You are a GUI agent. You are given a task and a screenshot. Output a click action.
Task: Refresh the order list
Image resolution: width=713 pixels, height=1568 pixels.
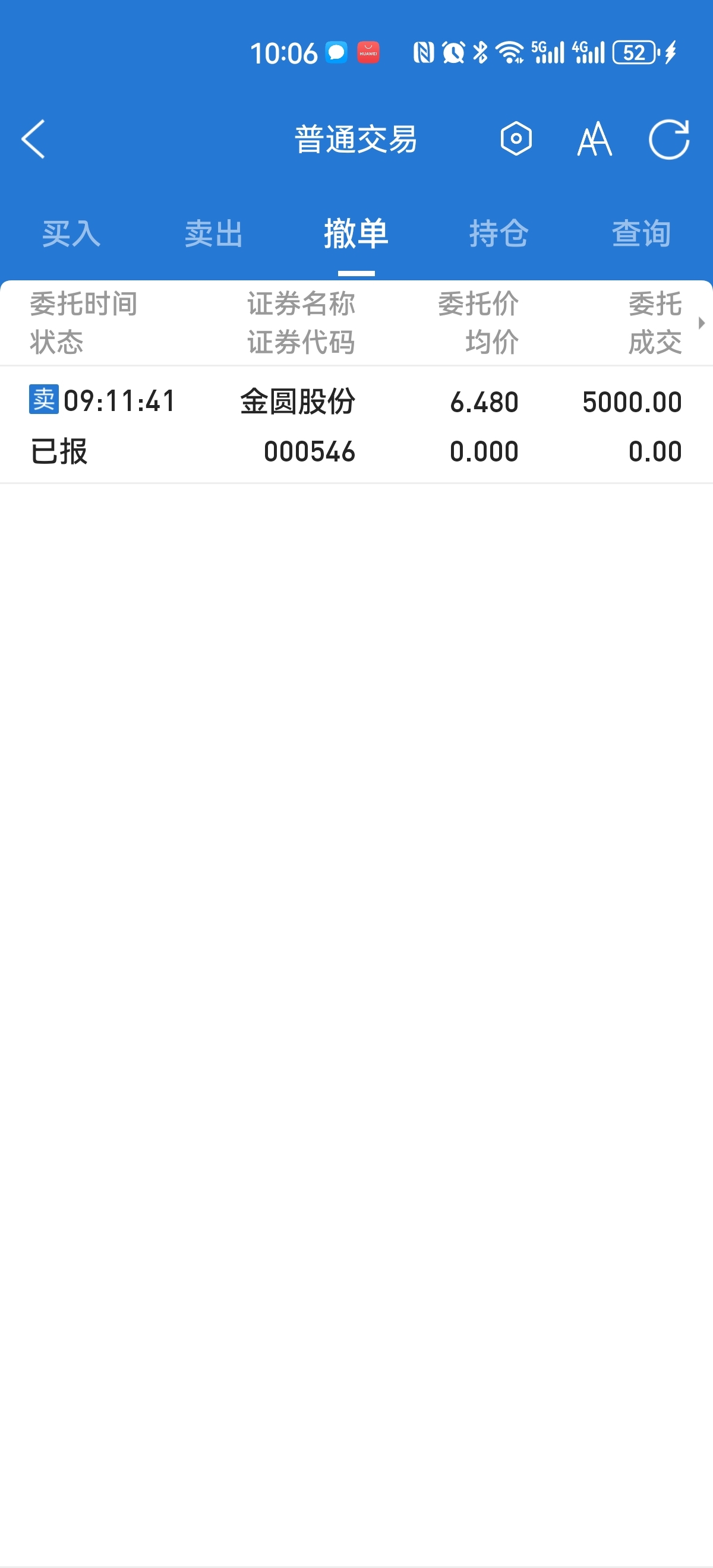pyautogui.click(x=668, y=139)
